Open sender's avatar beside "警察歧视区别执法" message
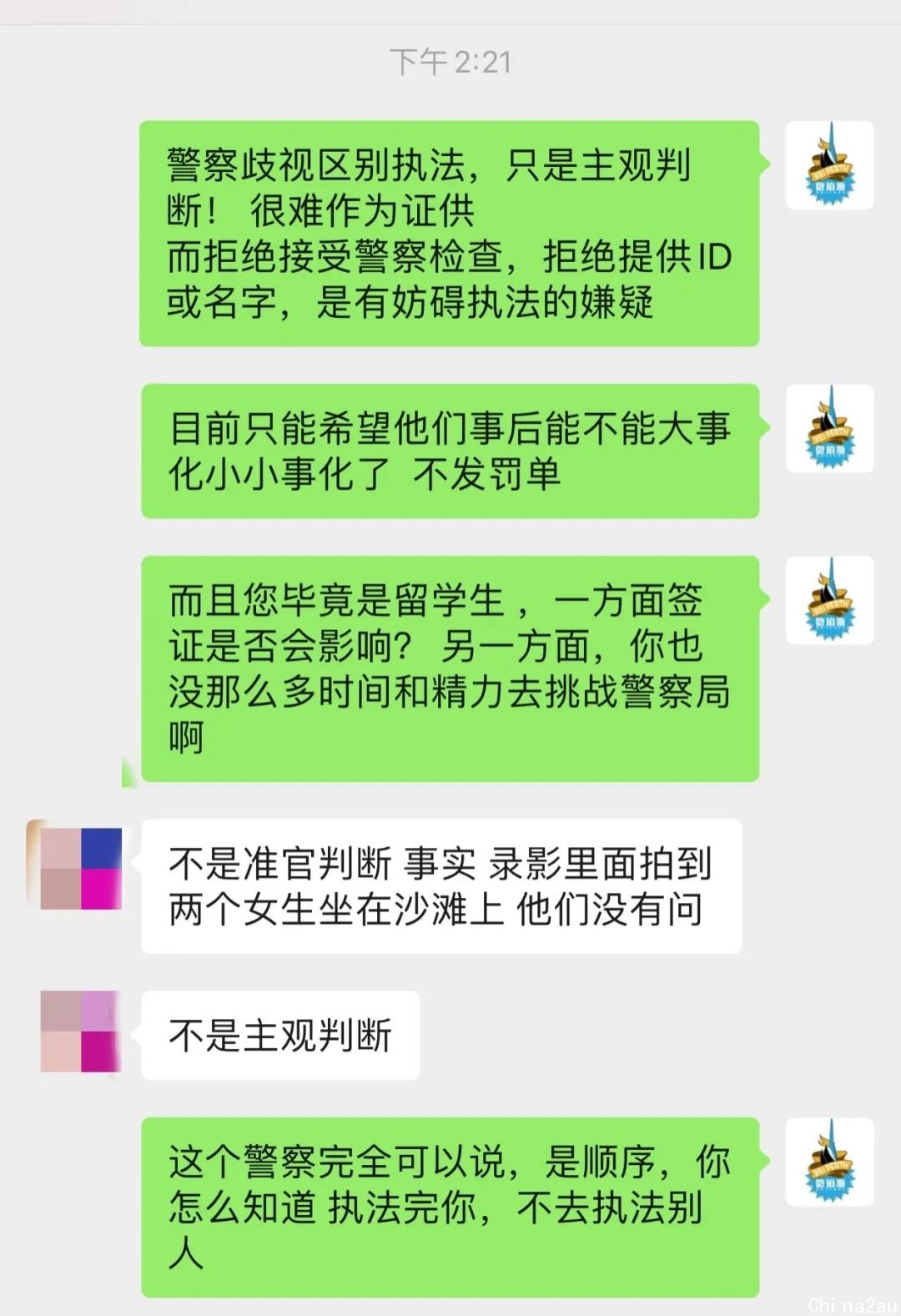901x1316 pixels. click(x=829, y=165)
